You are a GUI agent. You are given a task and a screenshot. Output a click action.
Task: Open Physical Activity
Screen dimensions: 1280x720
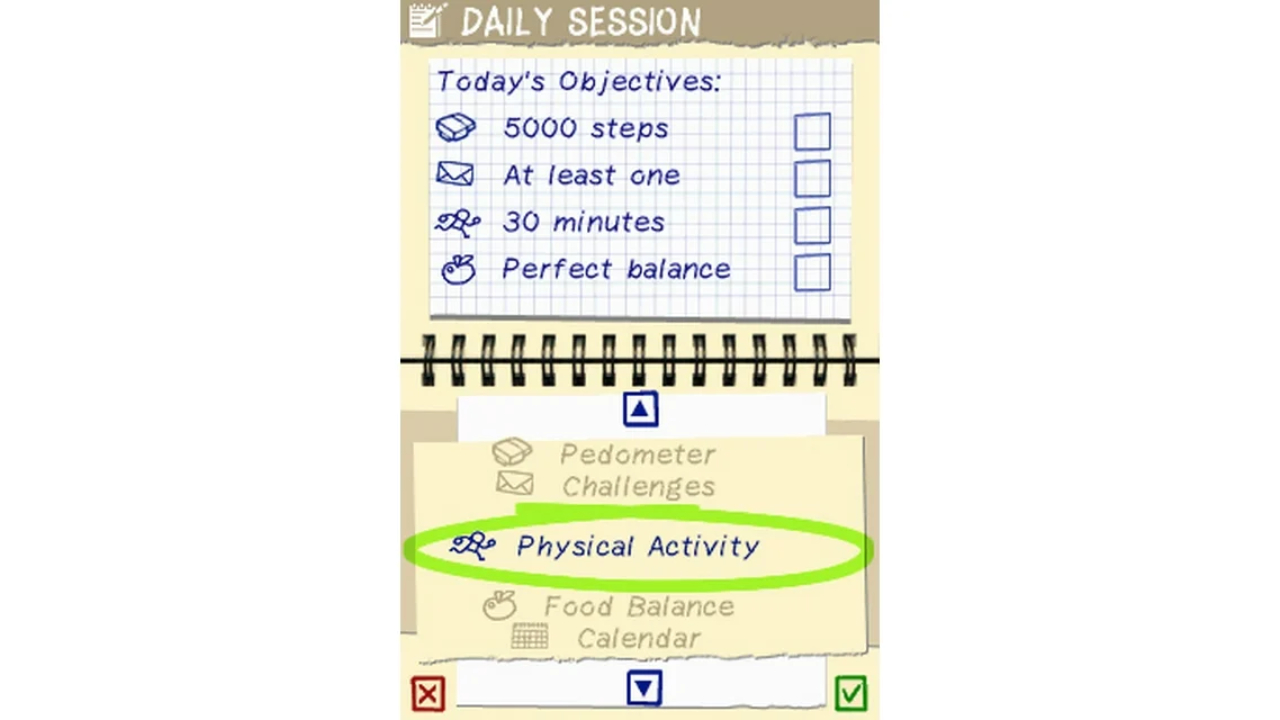coord(638,547)
